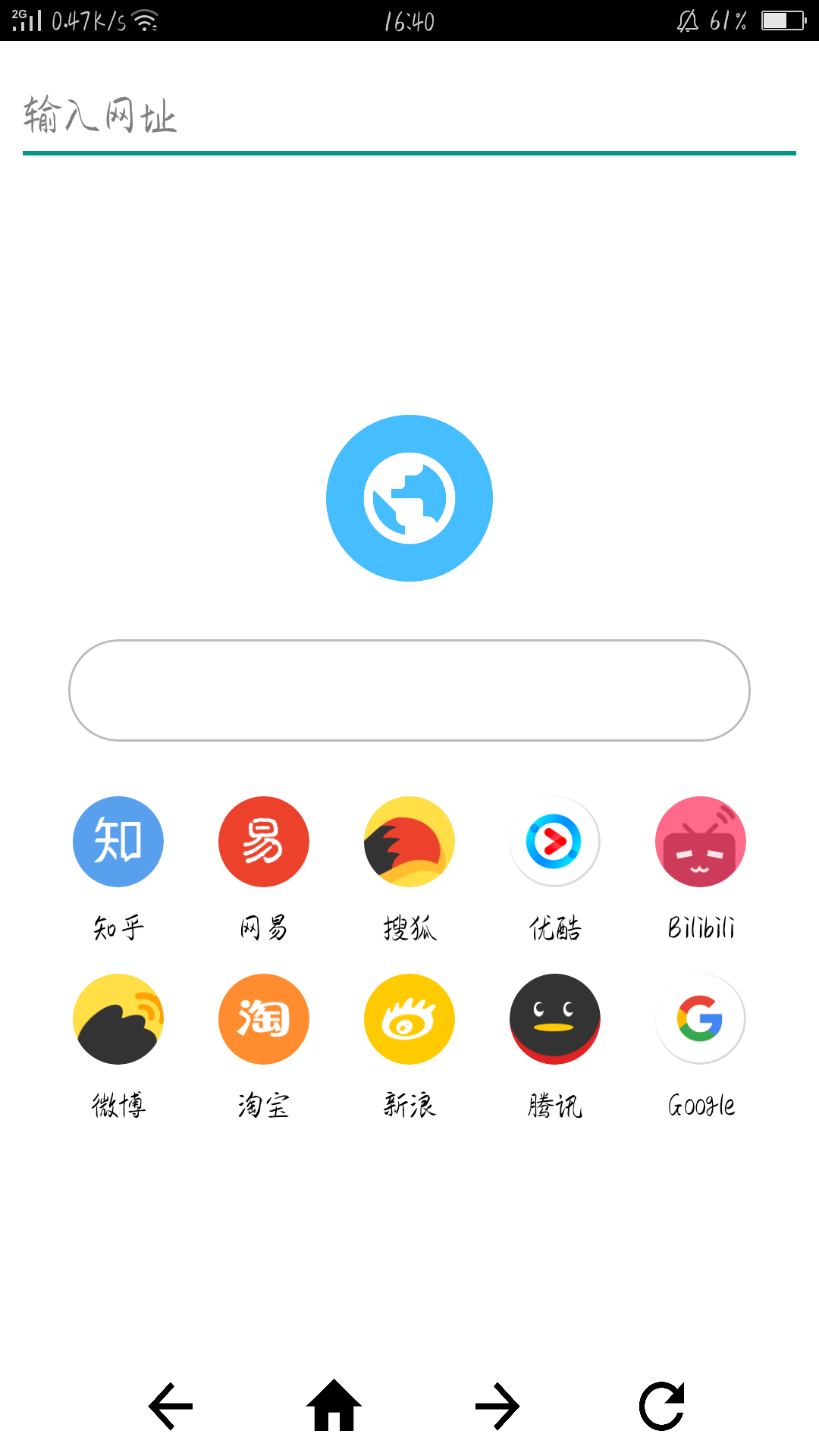Open the 微博 shortcut
Image resolution: width=819 pixels, height=1456 pixels.
[118, 1019]
